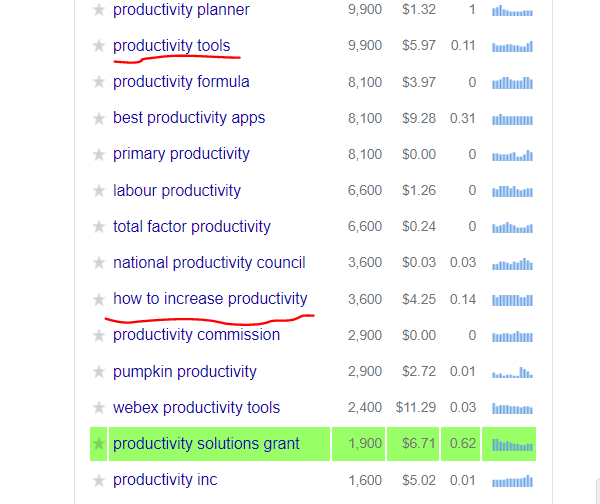Open the labour productivity keyword link

pyautogui.click(x=176, y=190)
